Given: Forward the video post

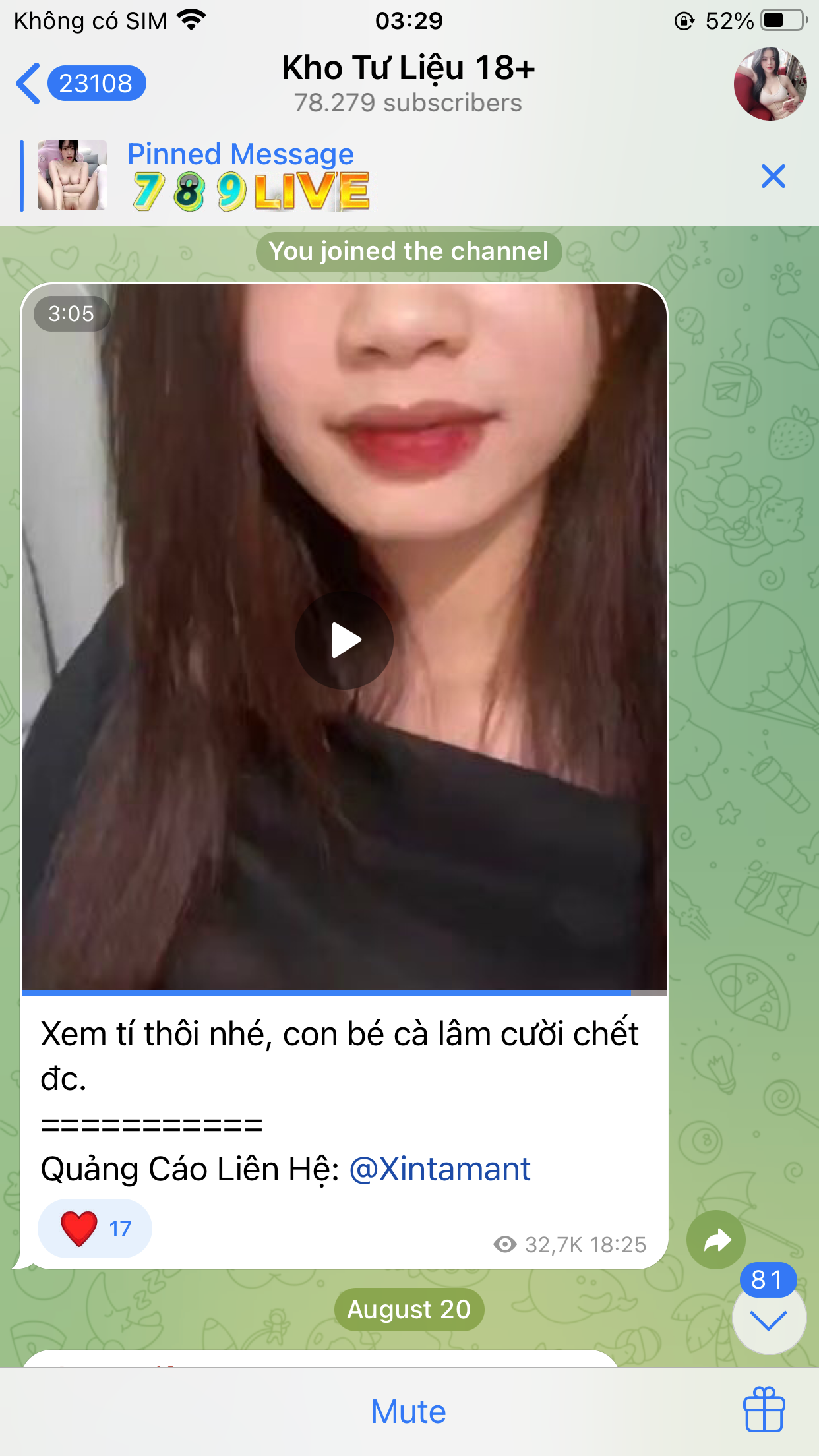Looking at the screenshot, I should point(716,1240).
